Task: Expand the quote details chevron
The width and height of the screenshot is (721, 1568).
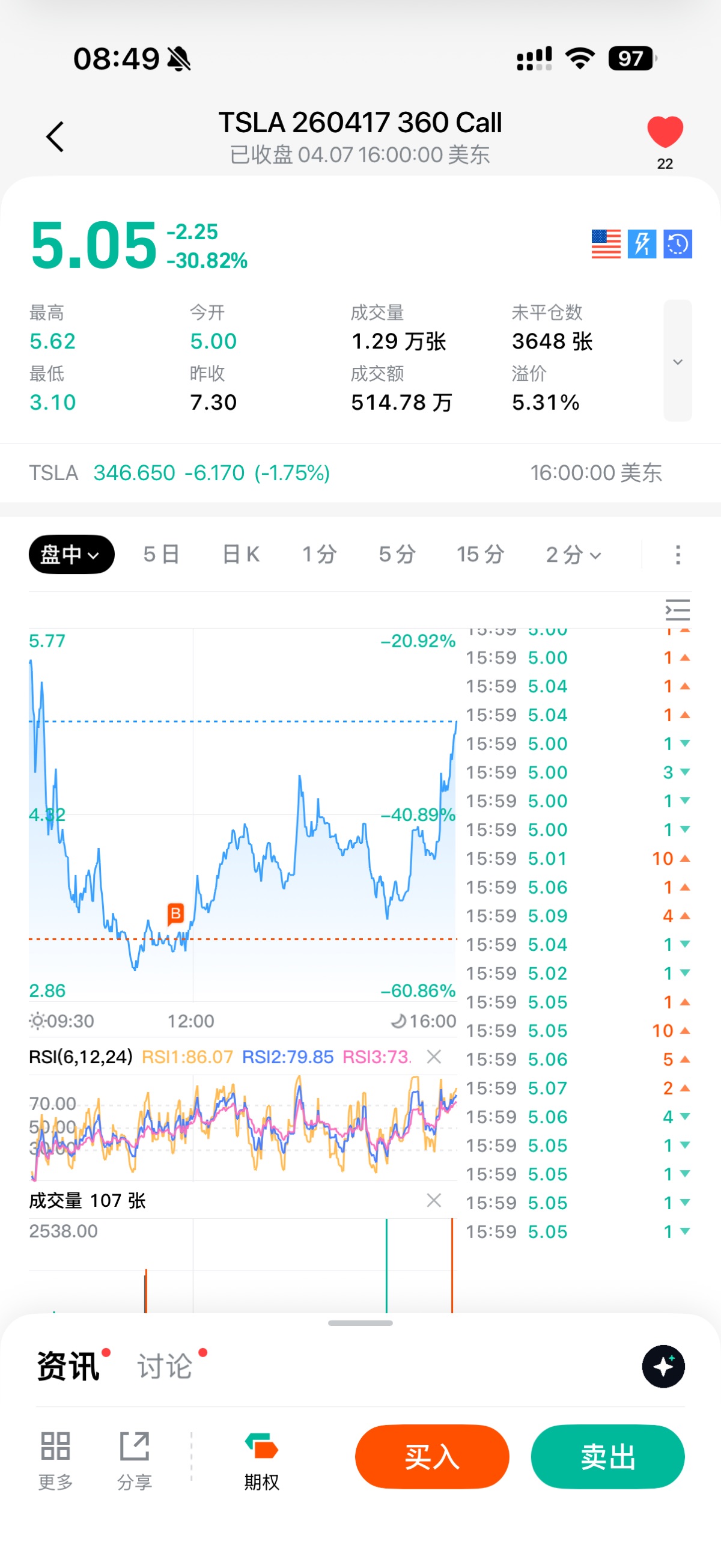Action: pos(677,361)
